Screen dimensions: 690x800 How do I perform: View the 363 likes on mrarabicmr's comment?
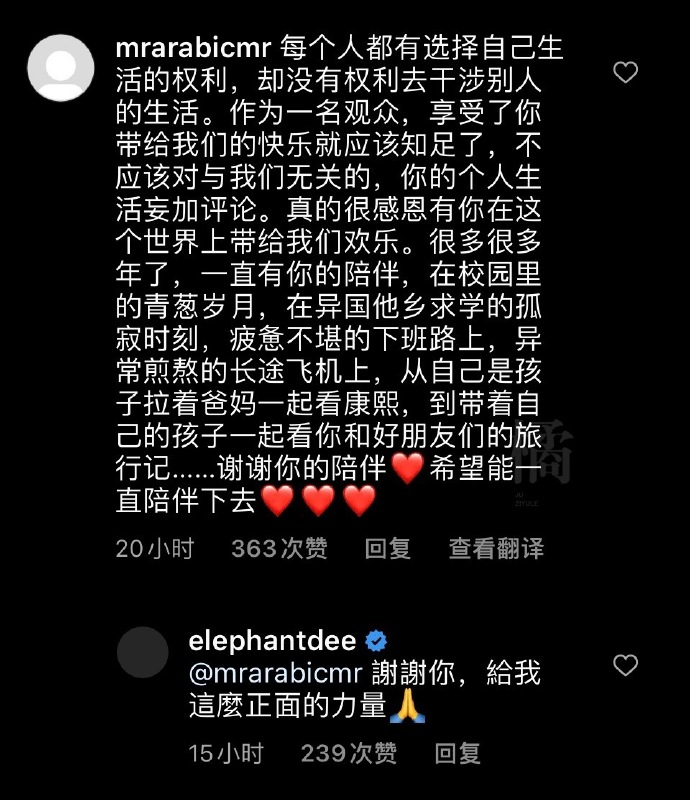click(279, 548)
